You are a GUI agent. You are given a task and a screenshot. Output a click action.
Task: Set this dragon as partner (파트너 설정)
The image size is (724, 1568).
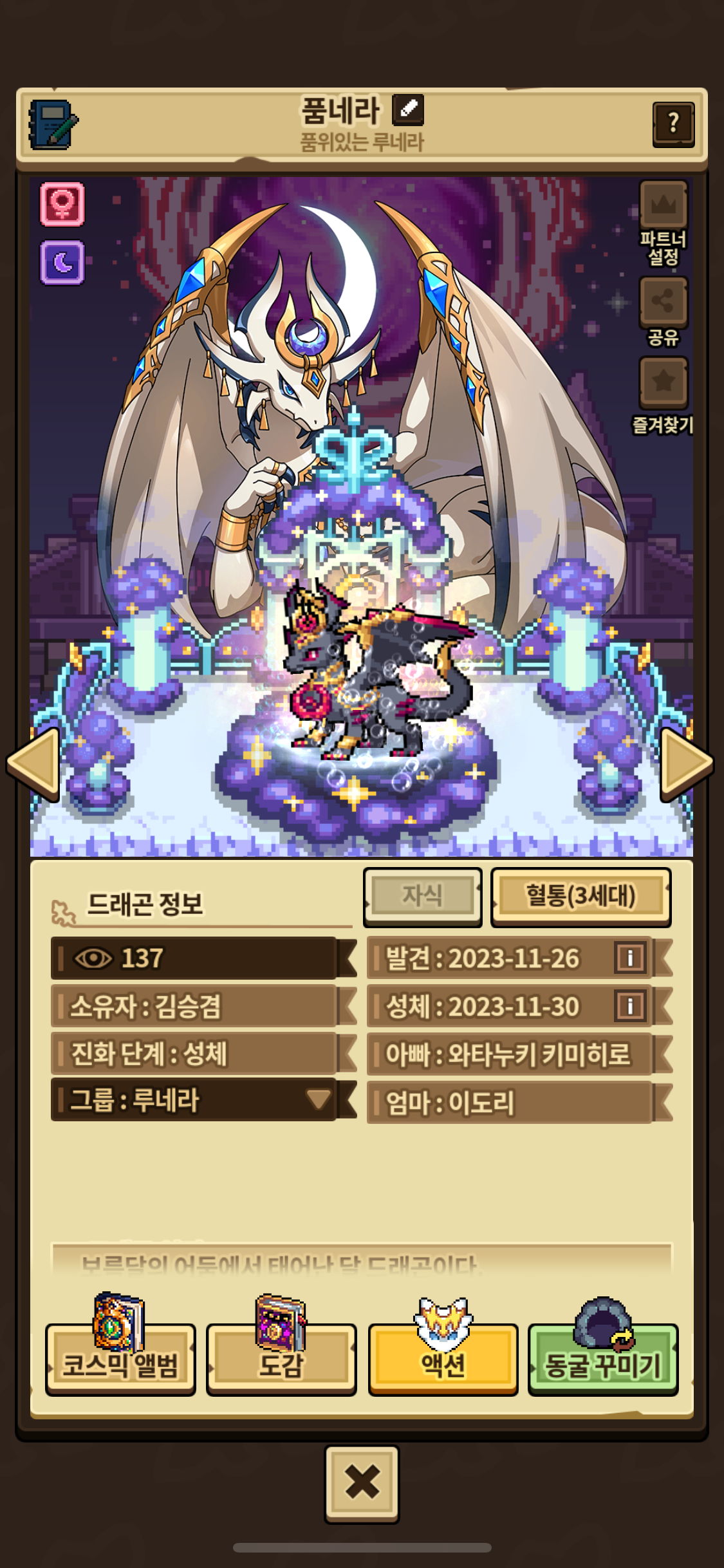pyautogui.click(x=664, y=223)
